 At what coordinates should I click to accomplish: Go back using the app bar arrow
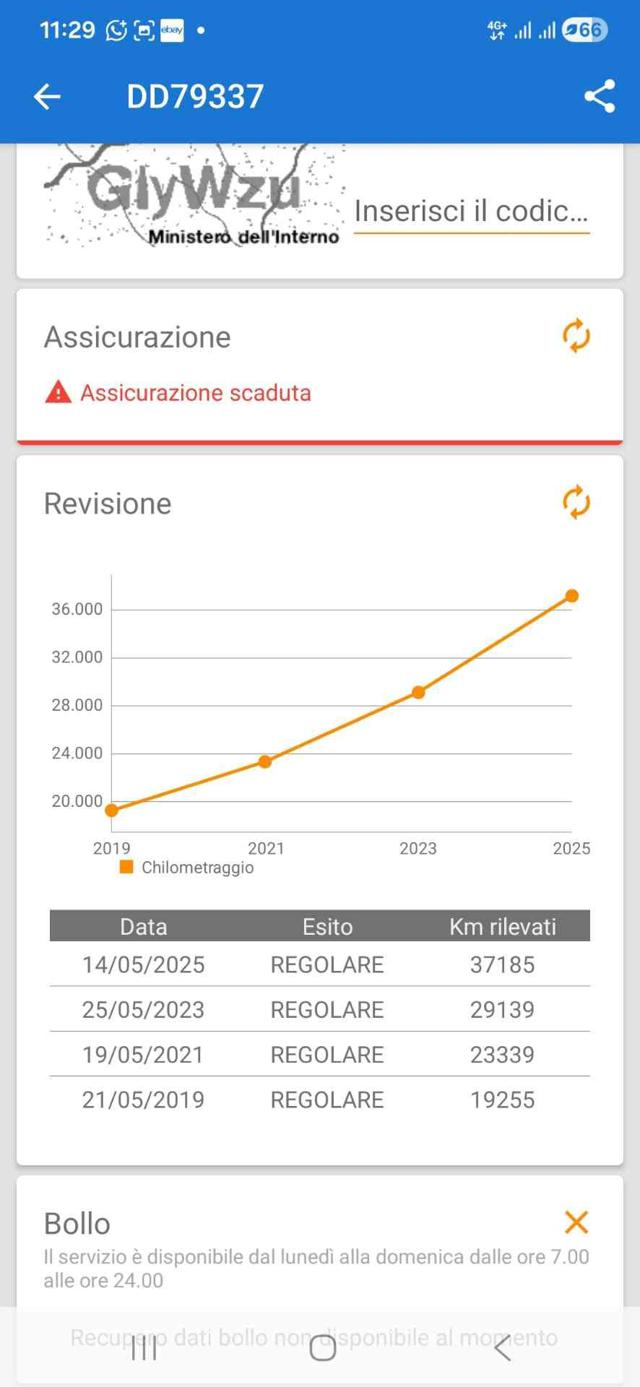pos(47,96)
